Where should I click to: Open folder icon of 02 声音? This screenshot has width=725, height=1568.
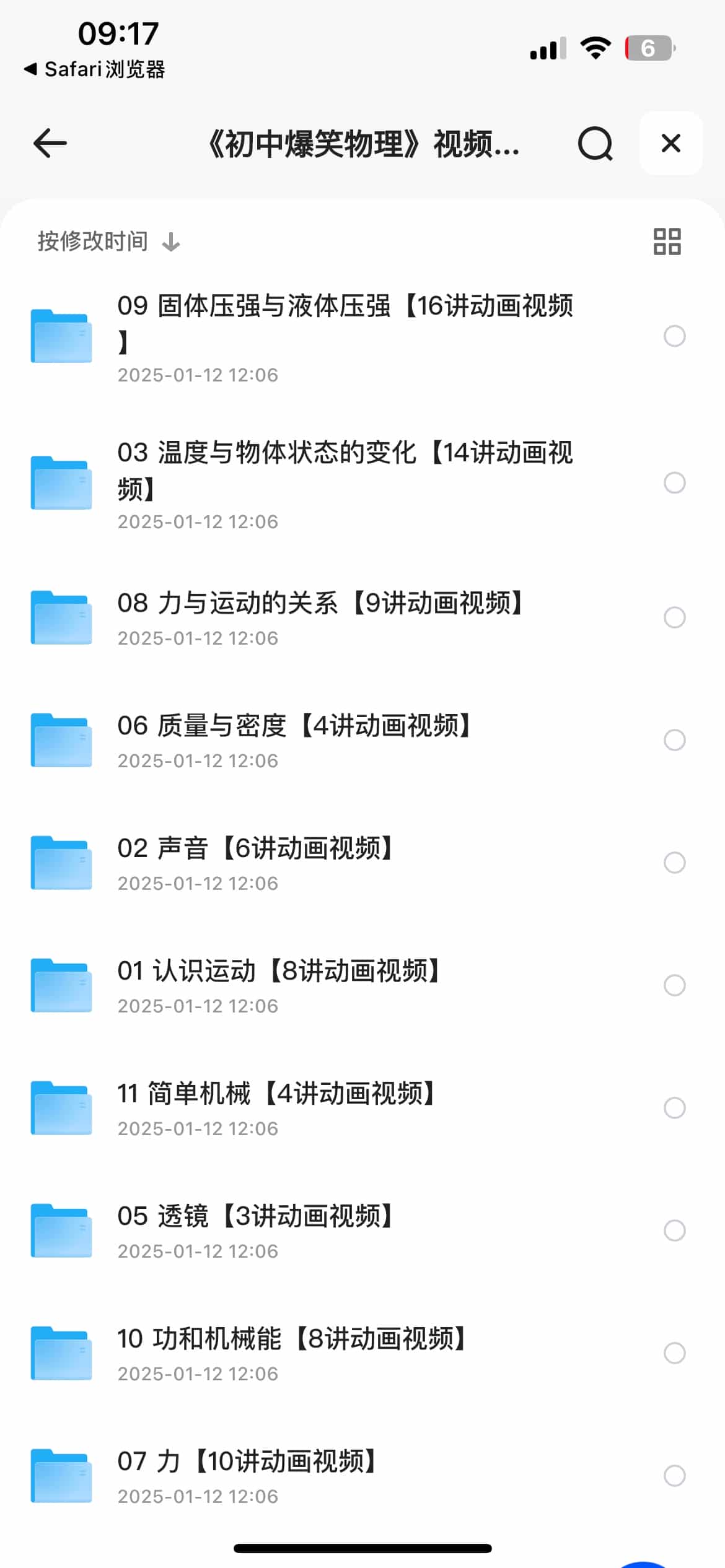click(60, 863)
